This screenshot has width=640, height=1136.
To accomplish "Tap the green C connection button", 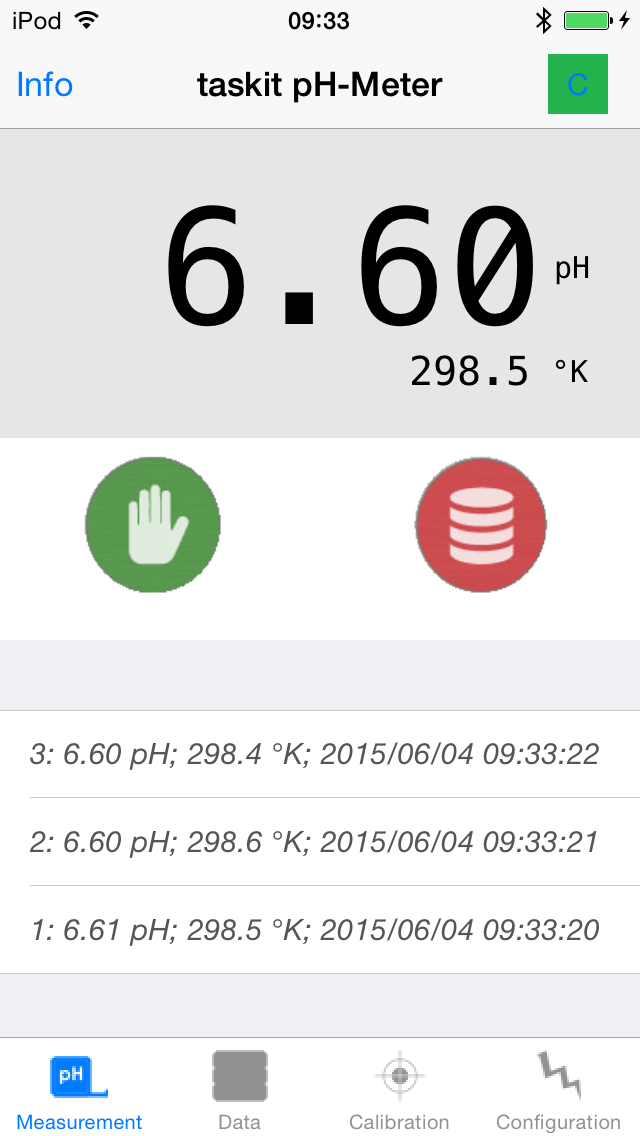I will (x=578, y=84).
